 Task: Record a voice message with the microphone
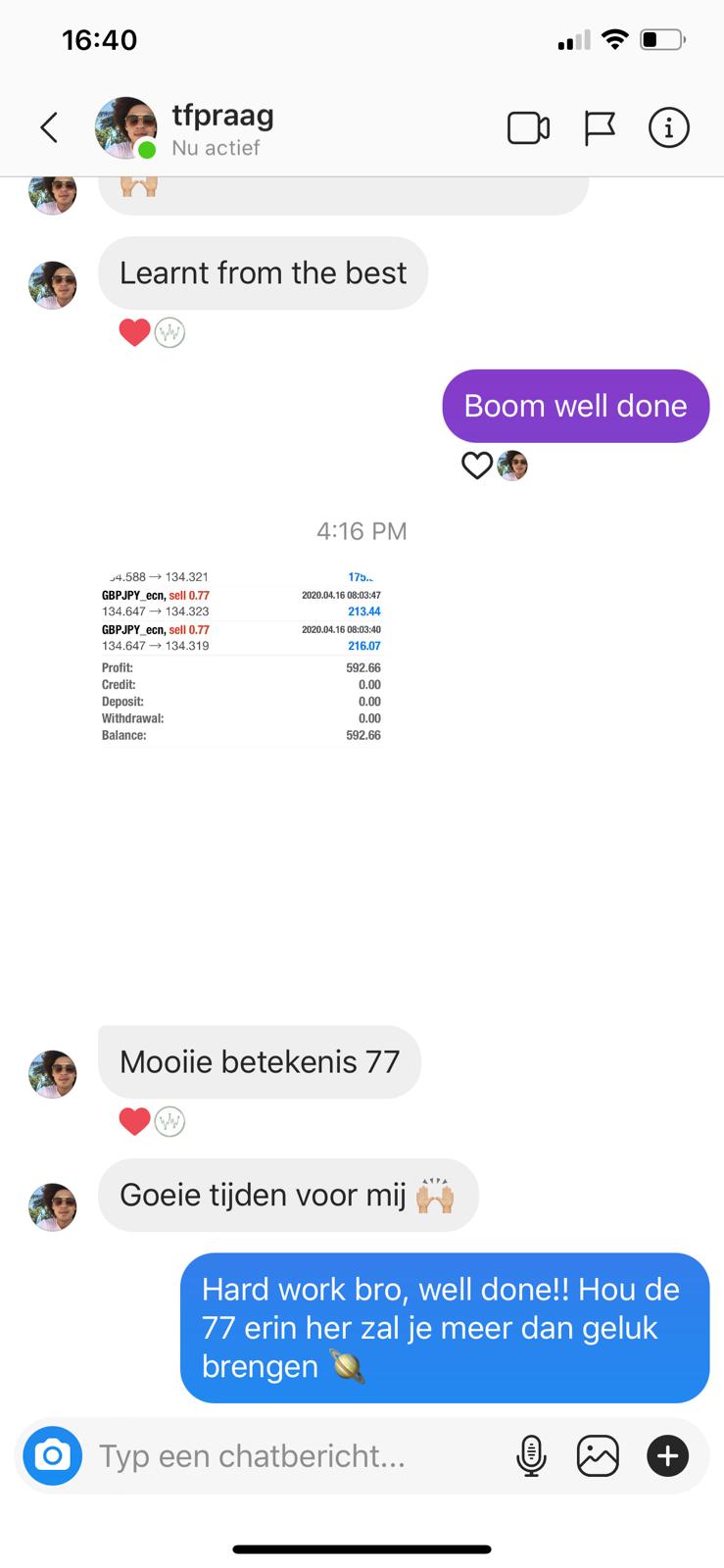pos(530,1455)
